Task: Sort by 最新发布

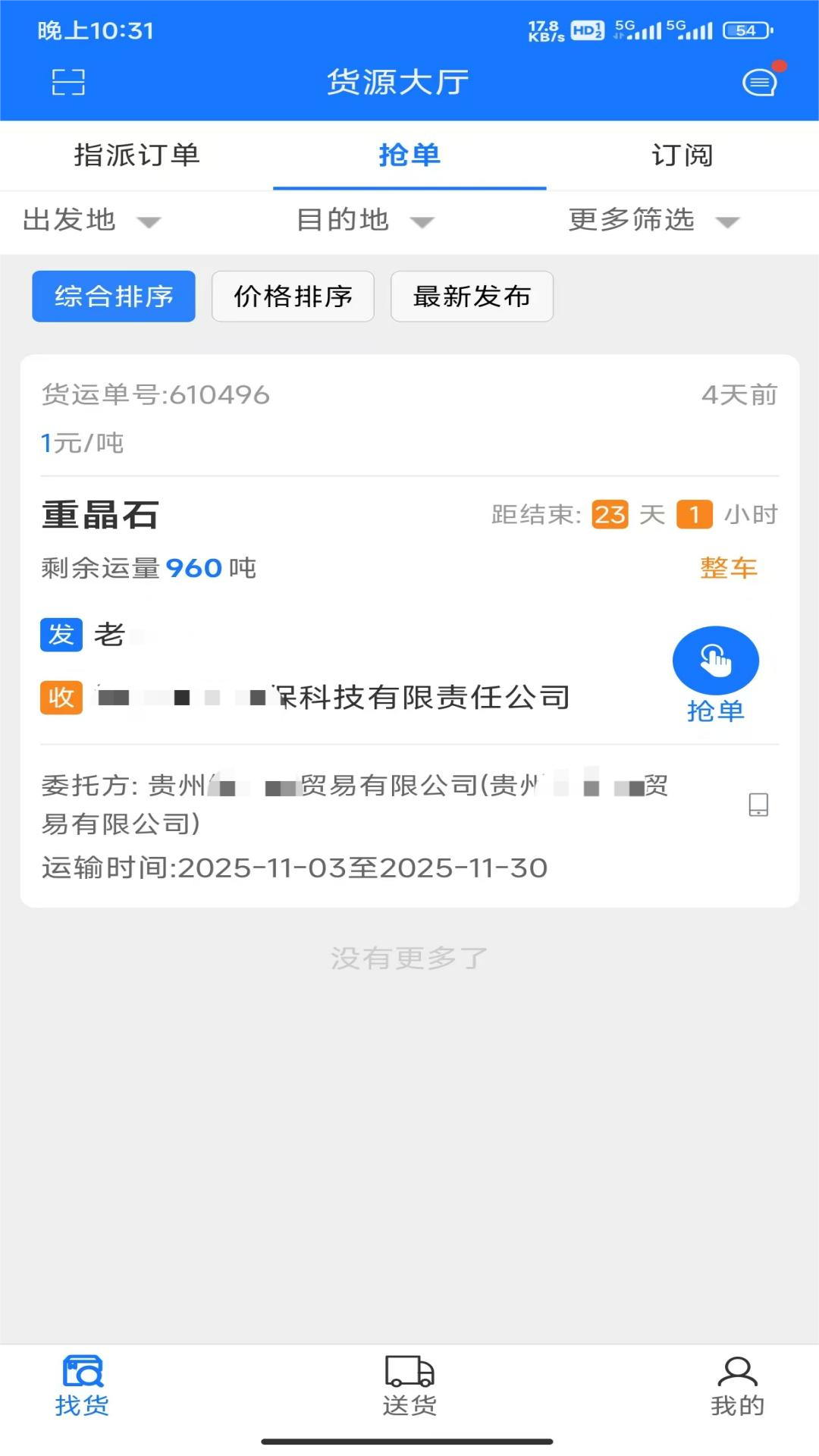Action: [x=472, y=297]
